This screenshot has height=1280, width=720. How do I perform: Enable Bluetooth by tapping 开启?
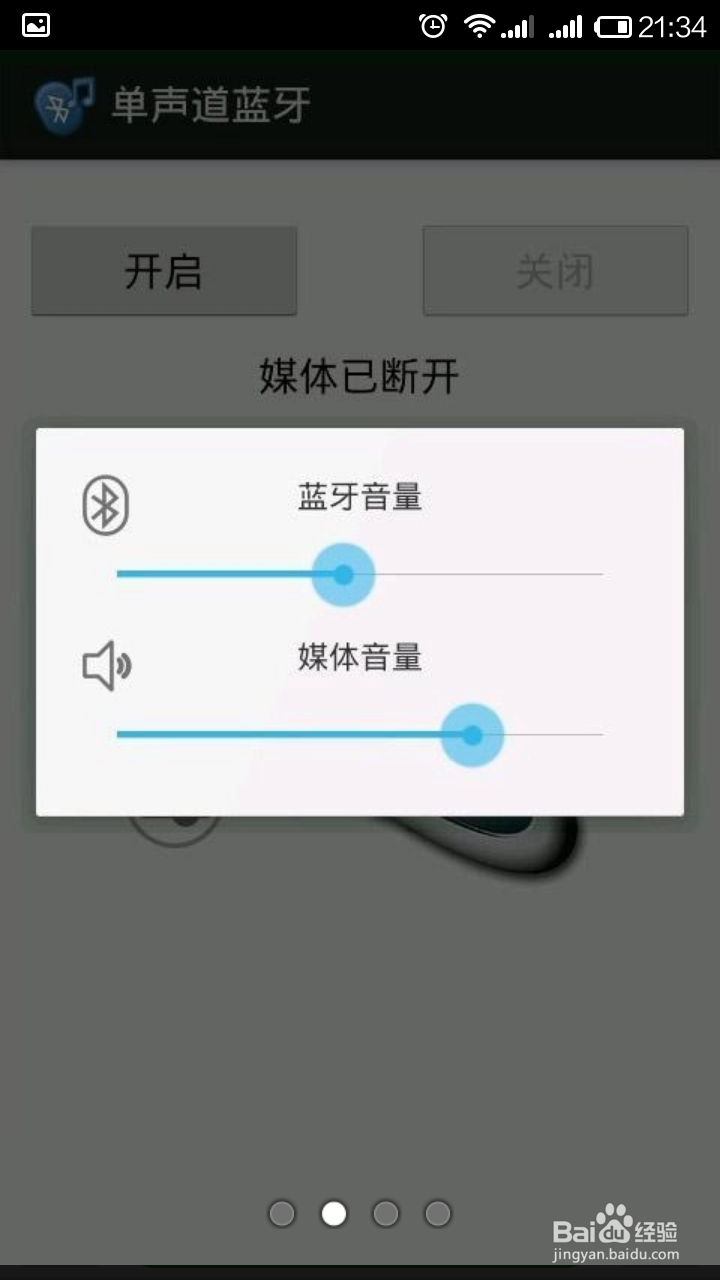click(x=164, y=271)
